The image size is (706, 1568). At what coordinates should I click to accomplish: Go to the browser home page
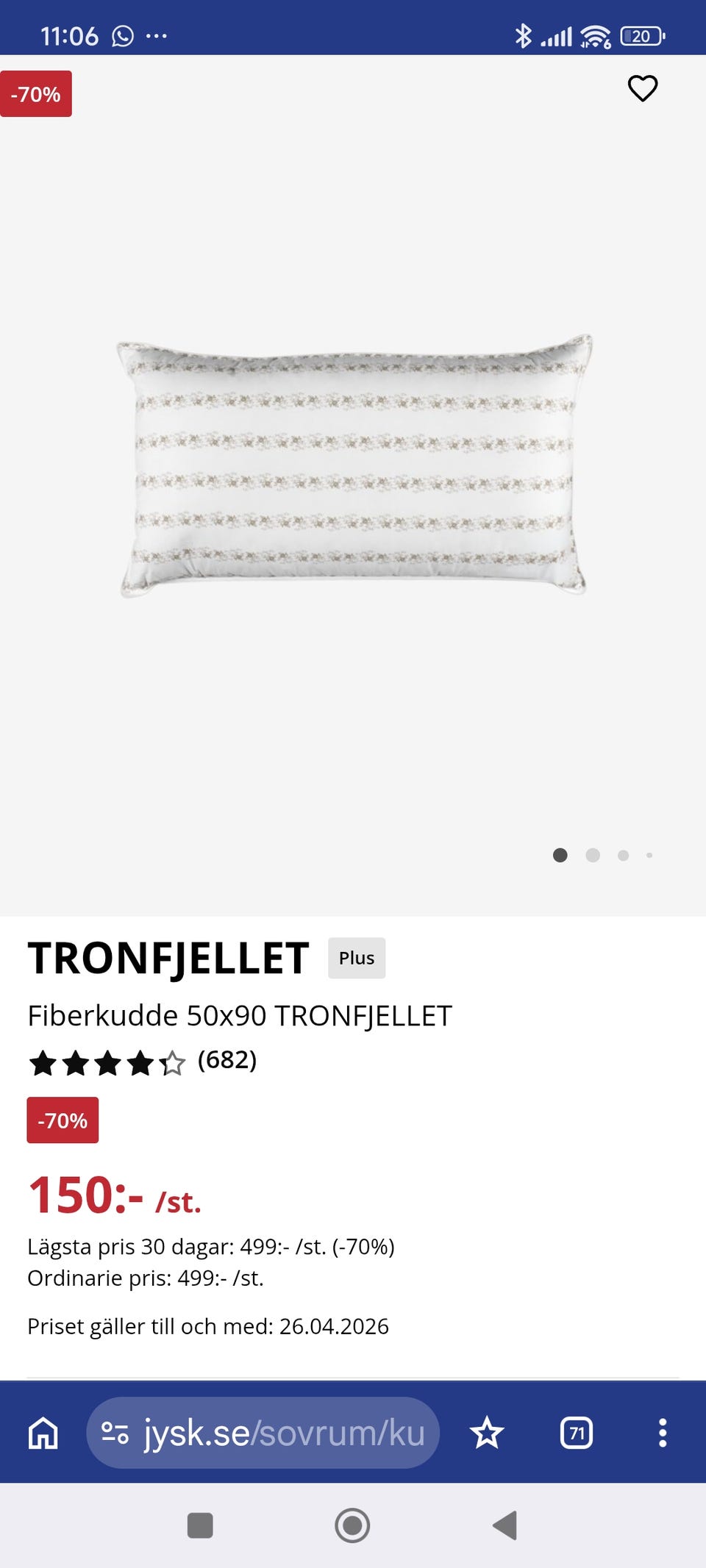(43, 1433)
